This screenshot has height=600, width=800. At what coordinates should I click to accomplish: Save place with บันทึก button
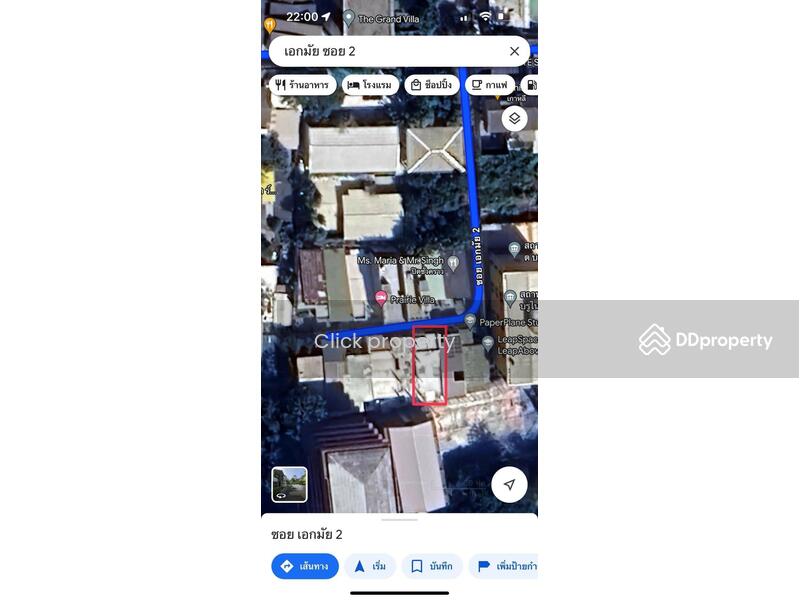[x=432, y=566]
